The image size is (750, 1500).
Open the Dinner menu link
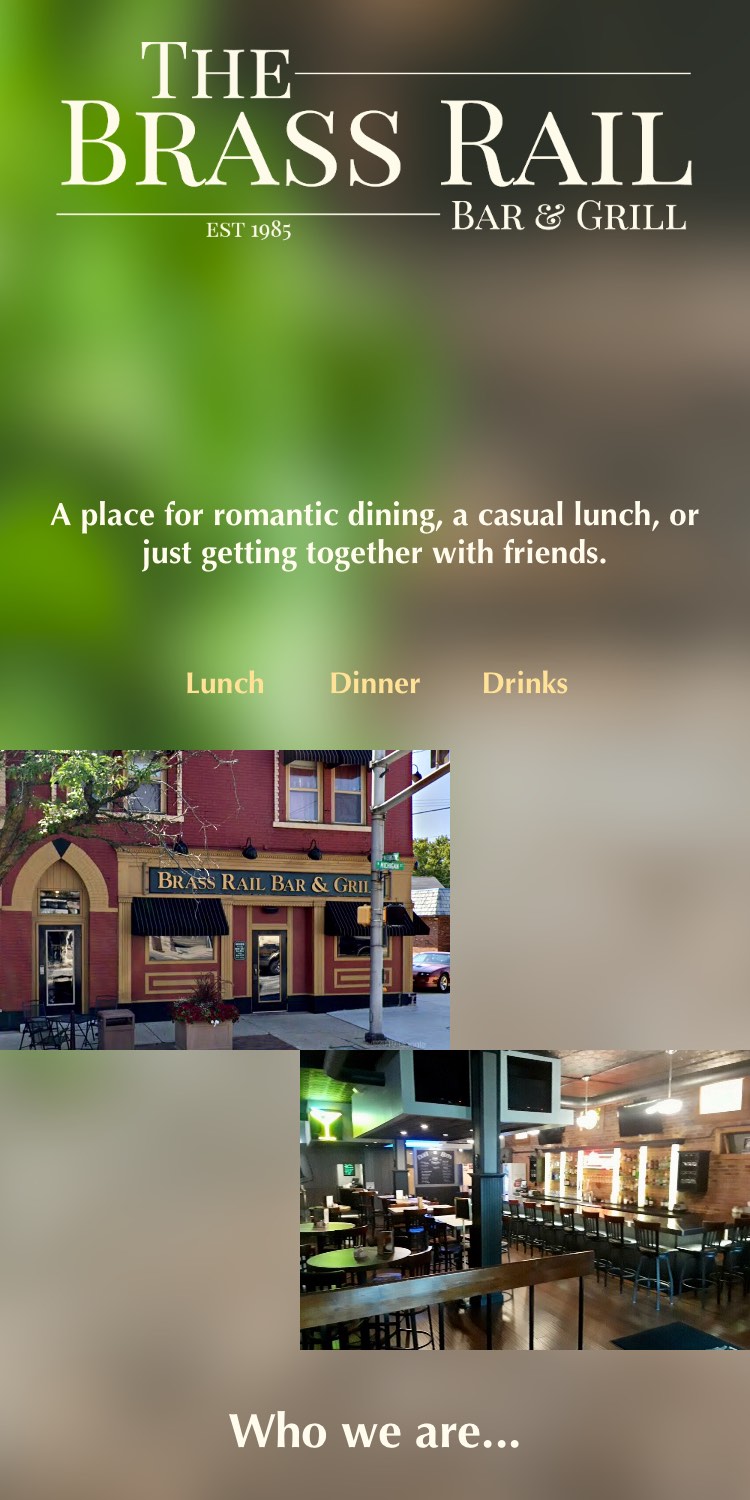coord(375,683)
